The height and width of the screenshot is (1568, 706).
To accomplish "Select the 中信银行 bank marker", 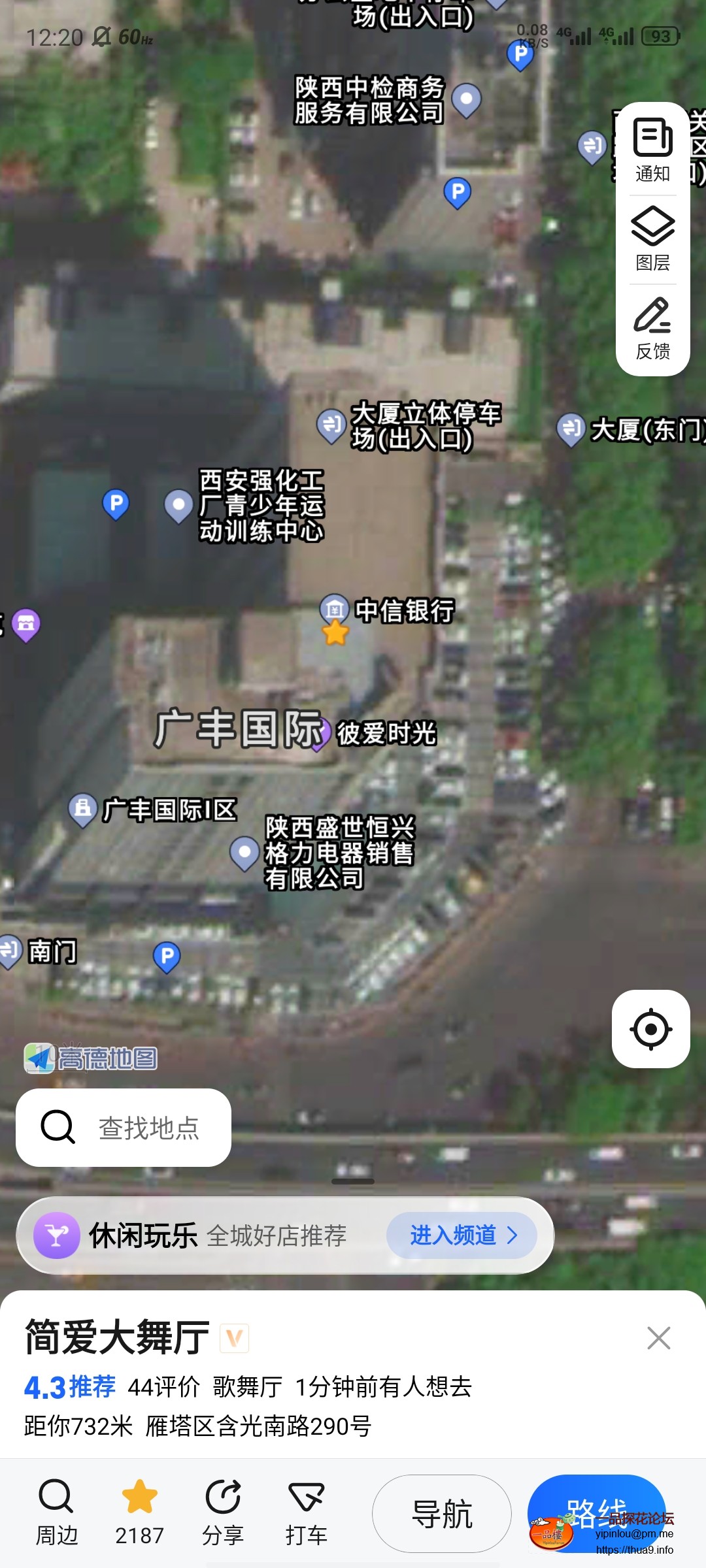I will tap(334, 609).
